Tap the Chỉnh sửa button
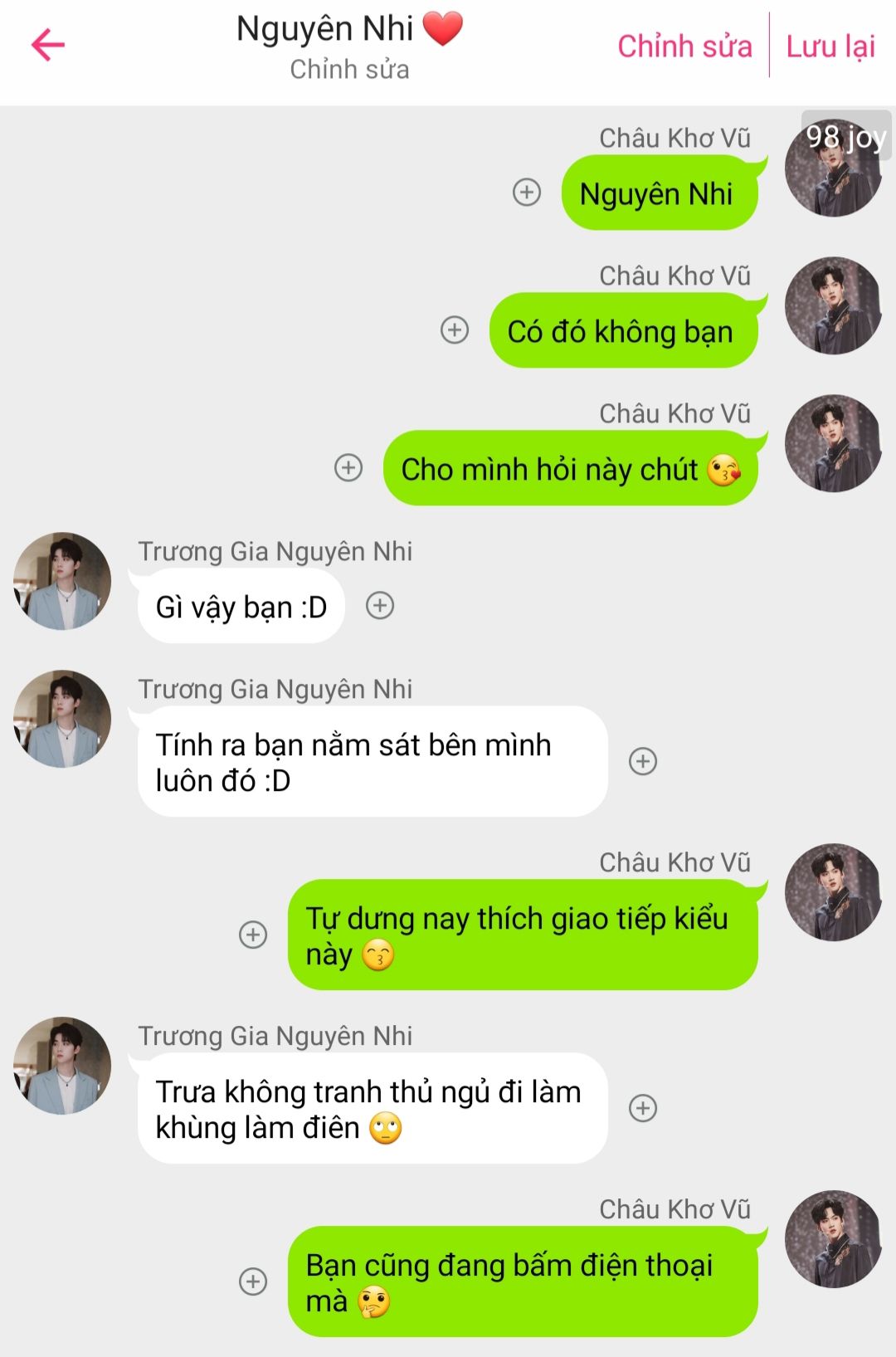 (684, 46)
